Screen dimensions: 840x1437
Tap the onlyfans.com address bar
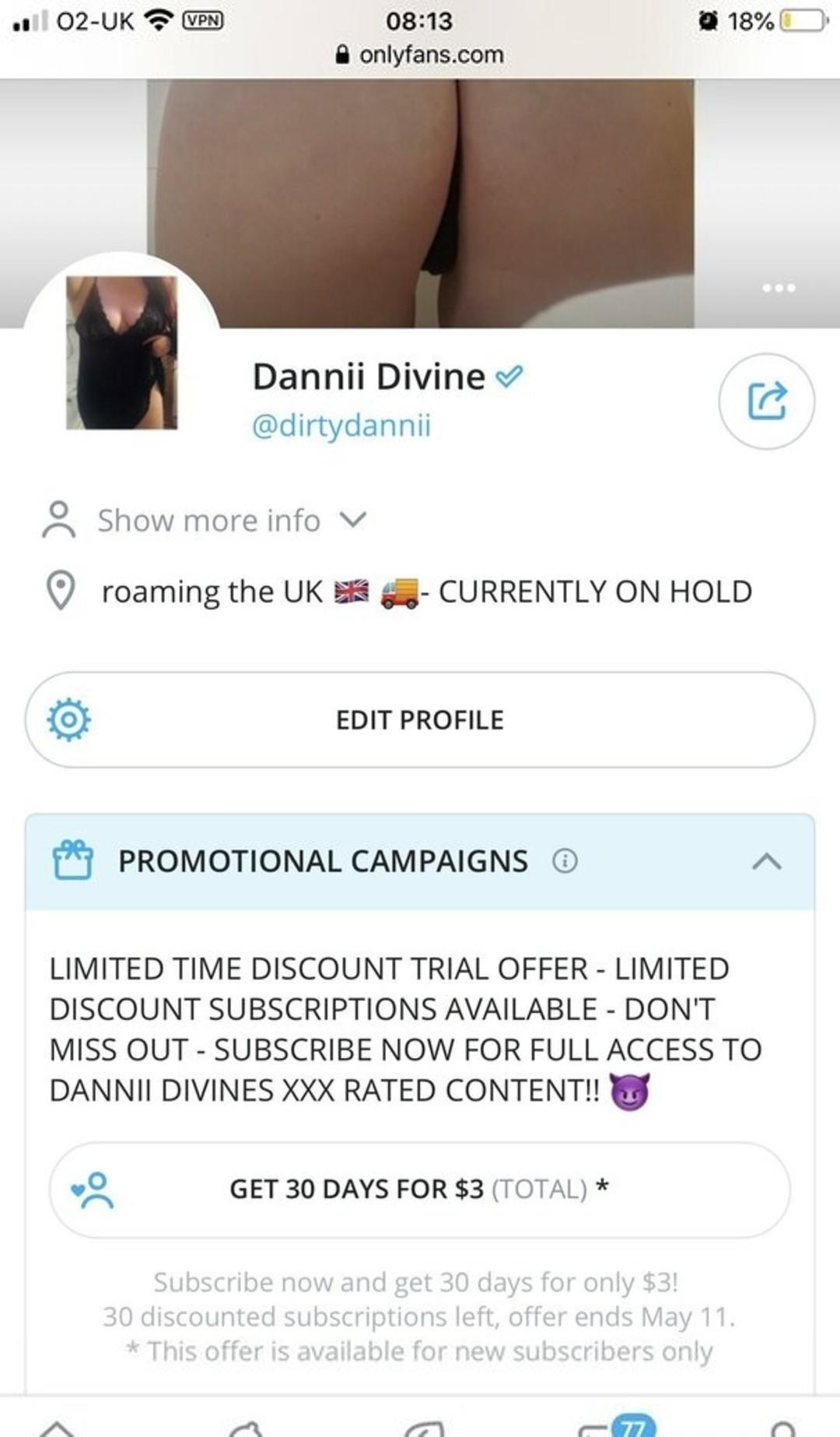[x=420, y=54]
